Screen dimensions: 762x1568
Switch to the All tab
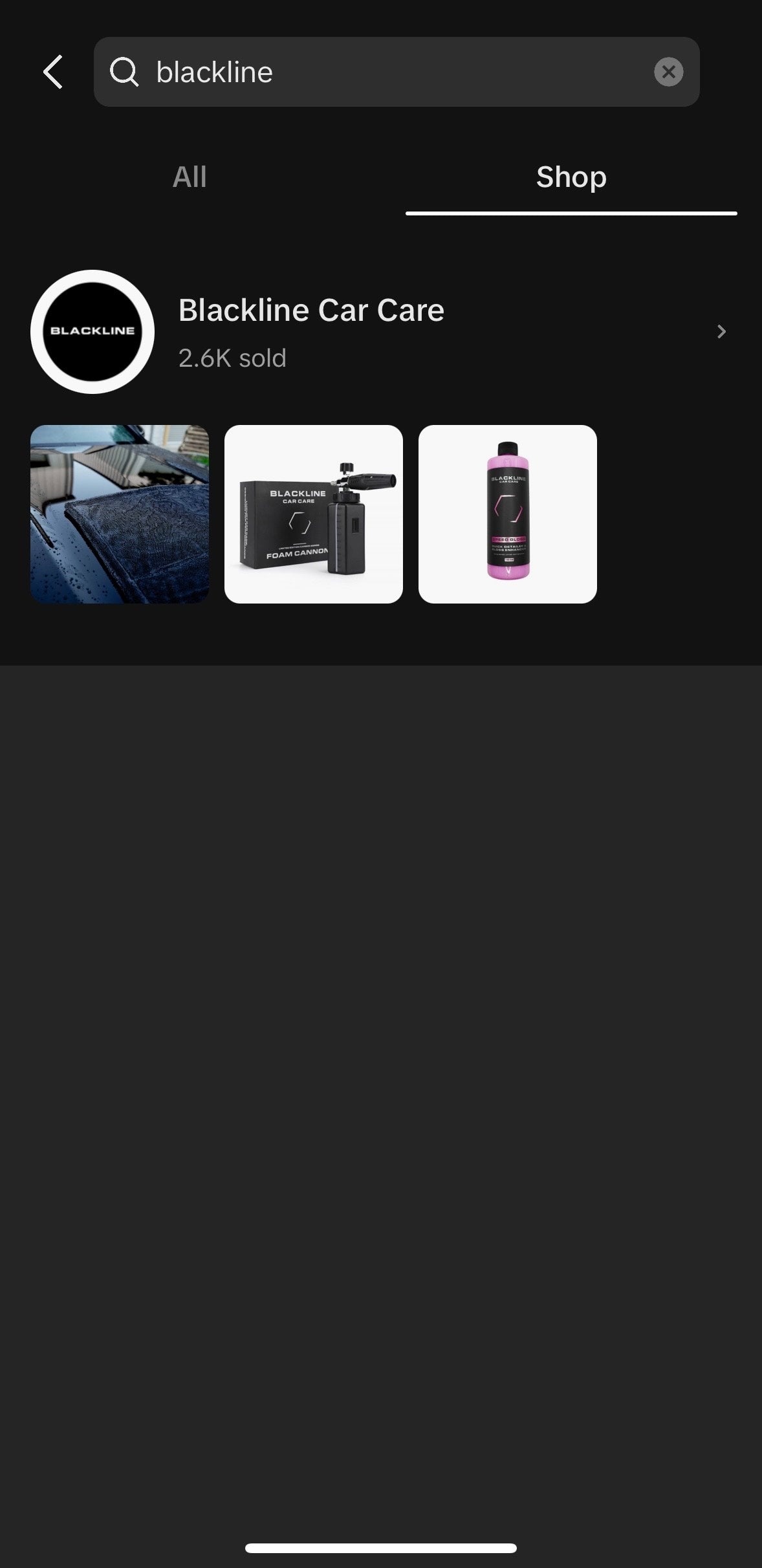pos(190,177)
